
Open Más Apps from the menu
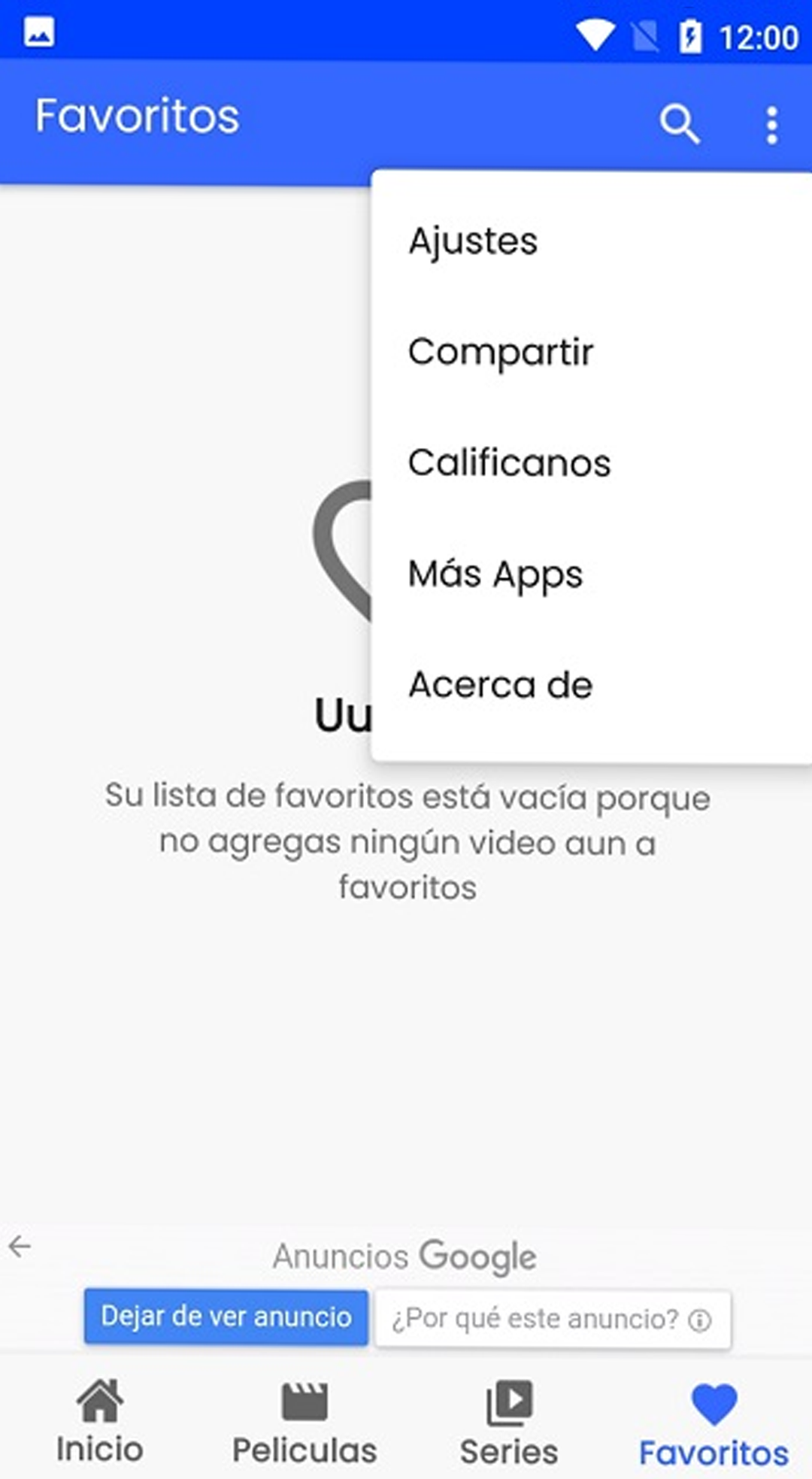point(494,574)
